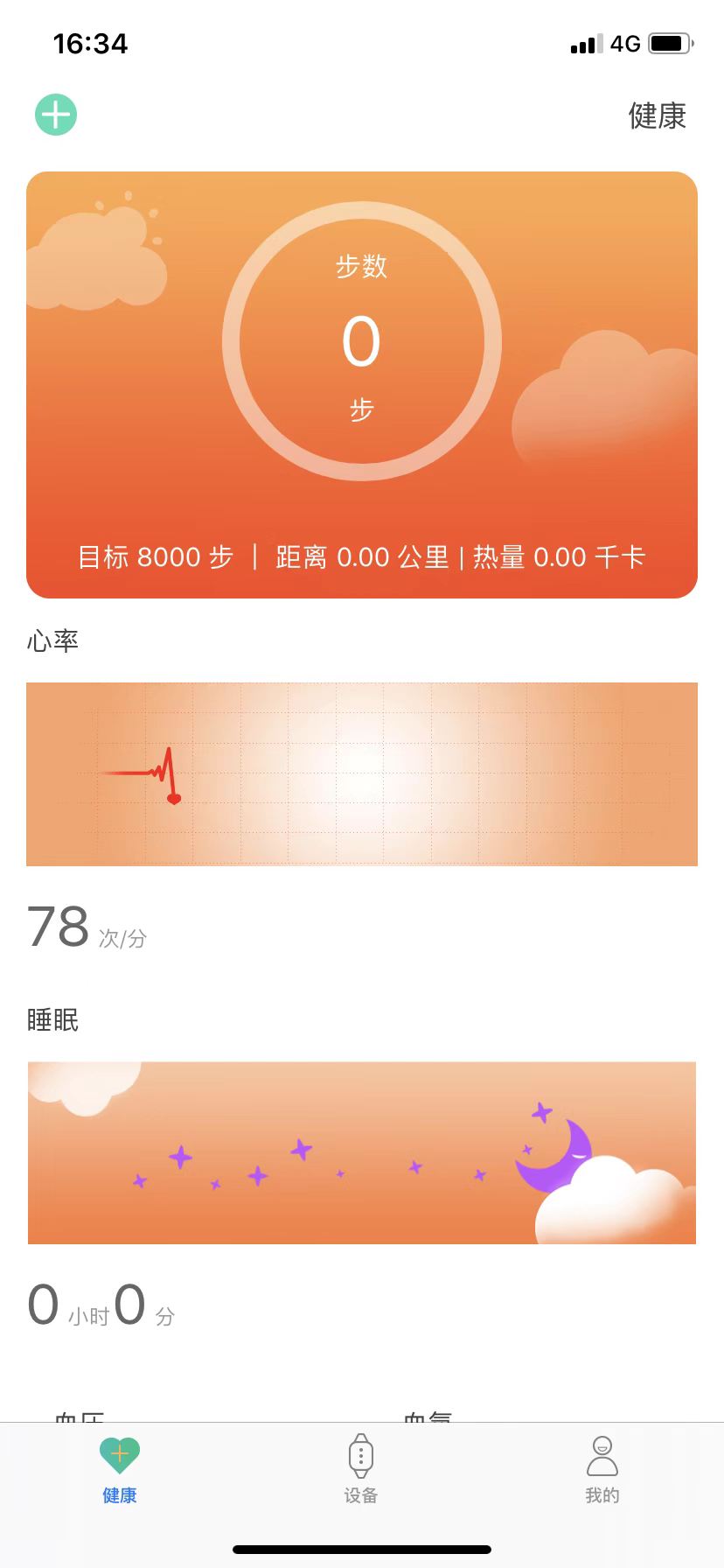Viewport: 724px width, 1568px height.
Task: Select the 健康 (Health) heart icon
Action: pos(120,1452)
